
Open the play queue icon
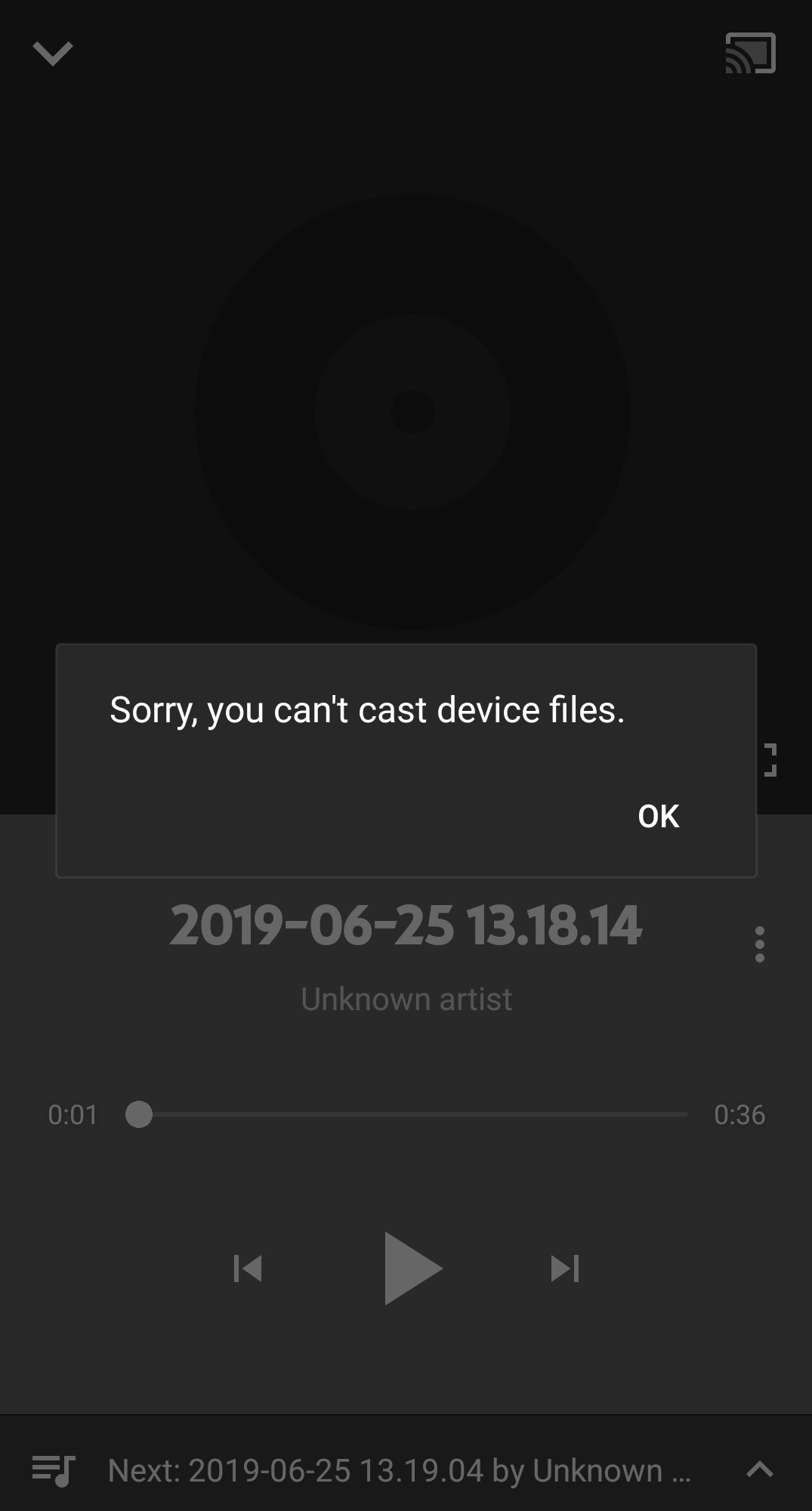point(53,1470)
